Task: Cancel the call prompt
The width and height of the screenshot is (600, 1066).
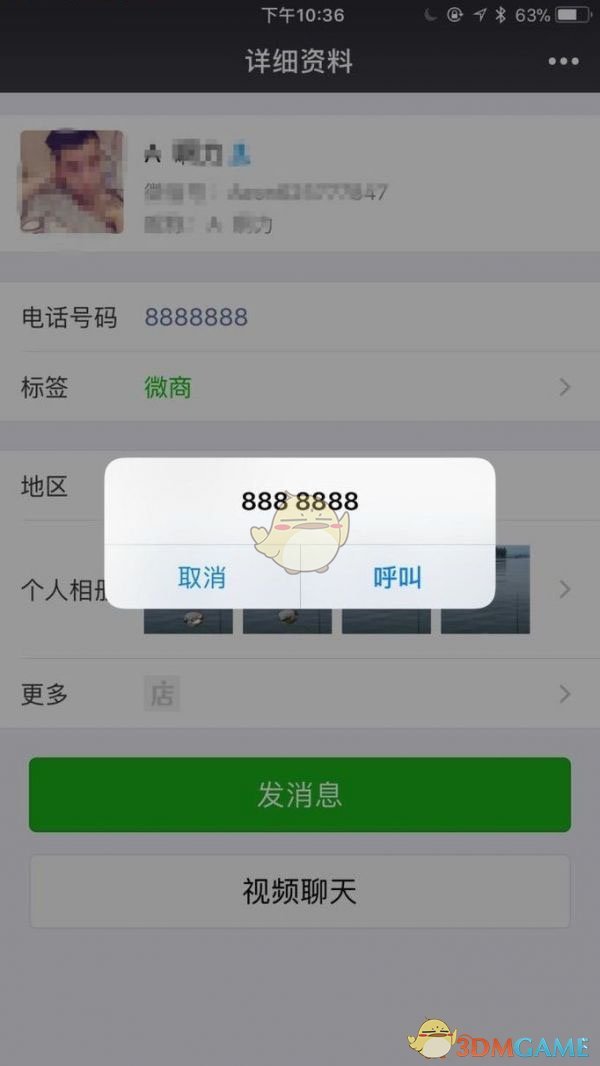Action: pyautogui.click(x=202, y=577)
